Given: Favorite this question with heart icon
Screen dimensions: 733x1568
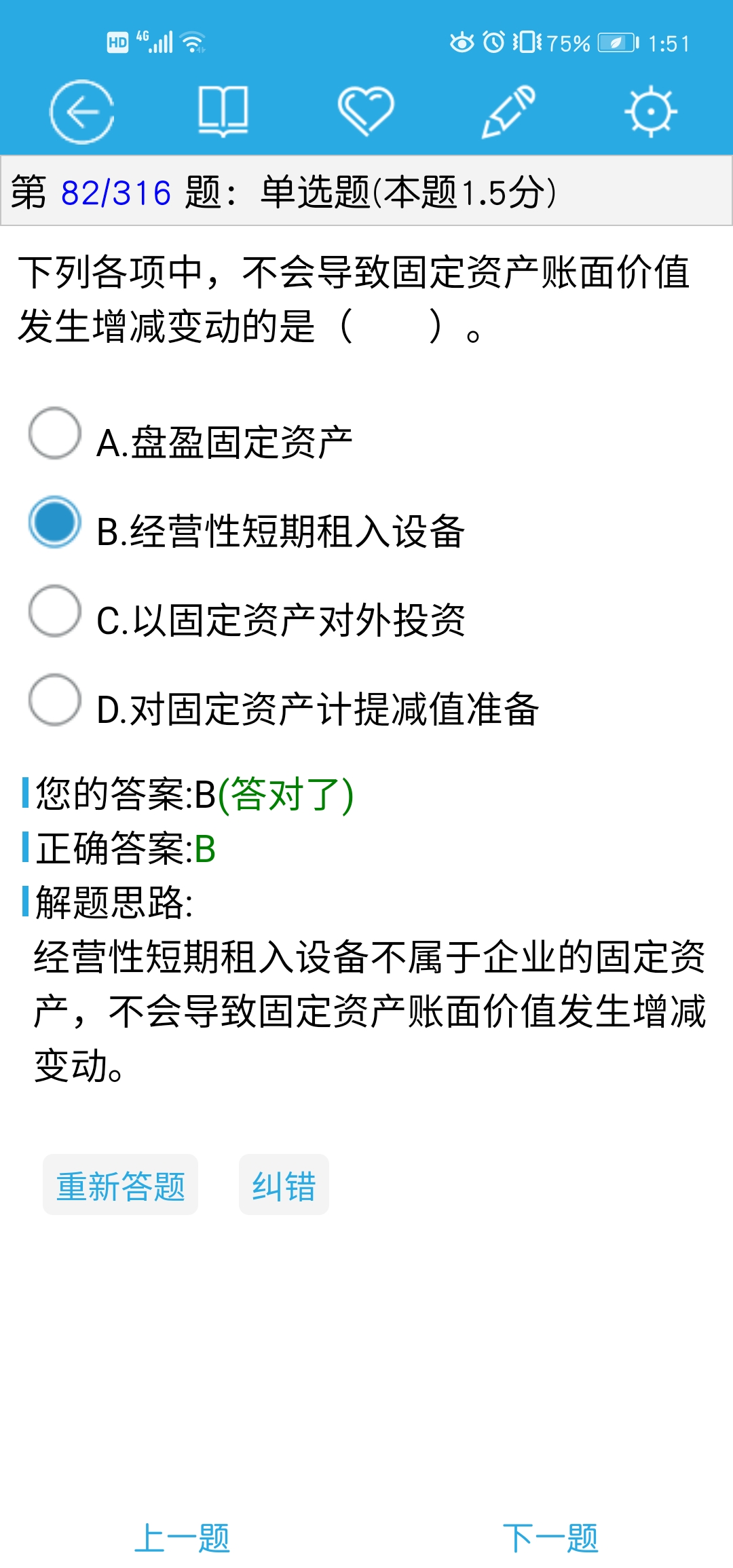Looking at the screenshot, I should click(x=366, y=111).
